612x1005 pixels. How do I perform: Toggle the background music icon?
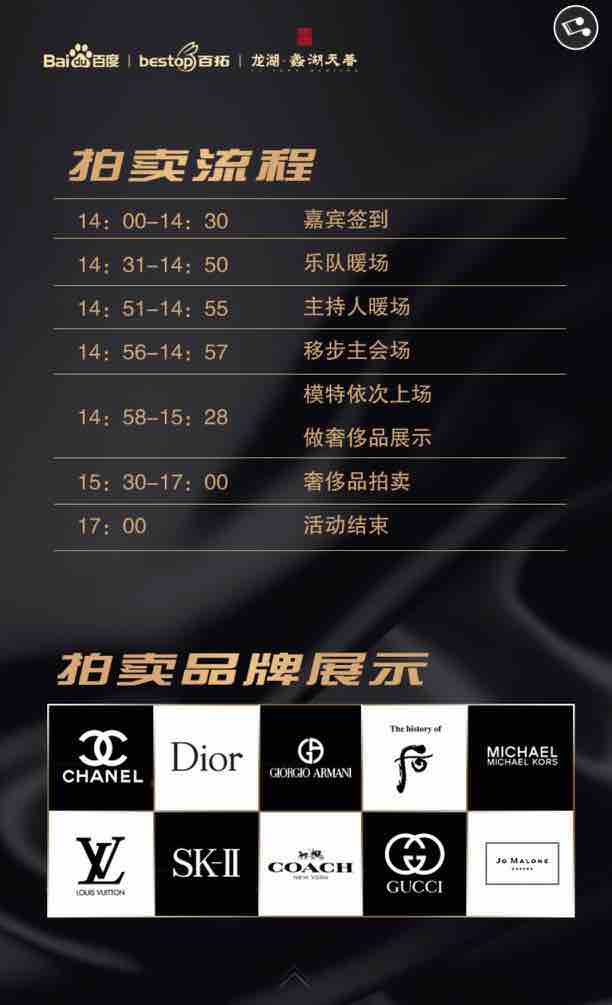click(x=574, y=27)
